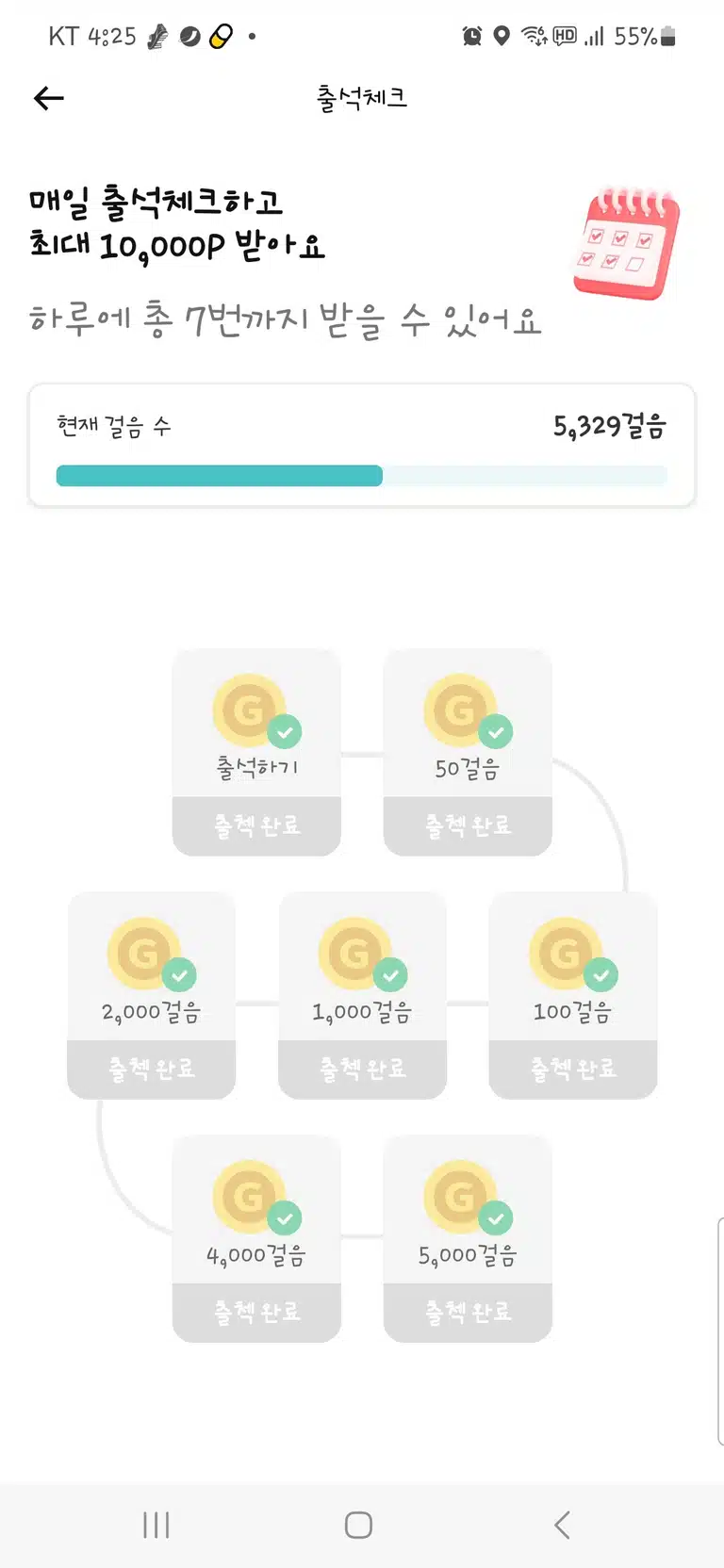The height and width of the screenshot is (1568, 724).
Task: Select the 2,000걸음 reward card
Action: (x=151, y=995)
